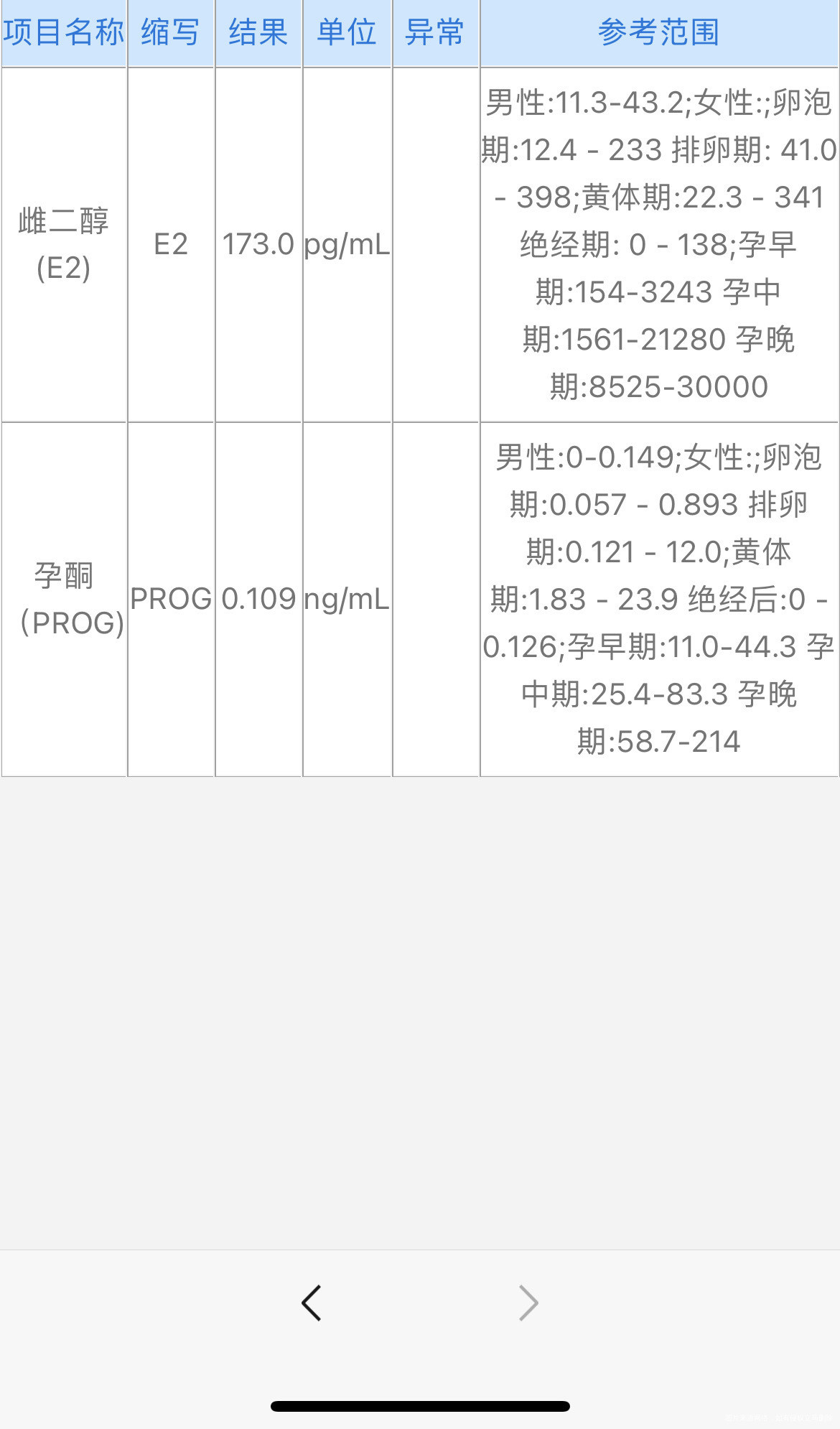
Task: Select the 结果 column header
Action: (258, 32)
